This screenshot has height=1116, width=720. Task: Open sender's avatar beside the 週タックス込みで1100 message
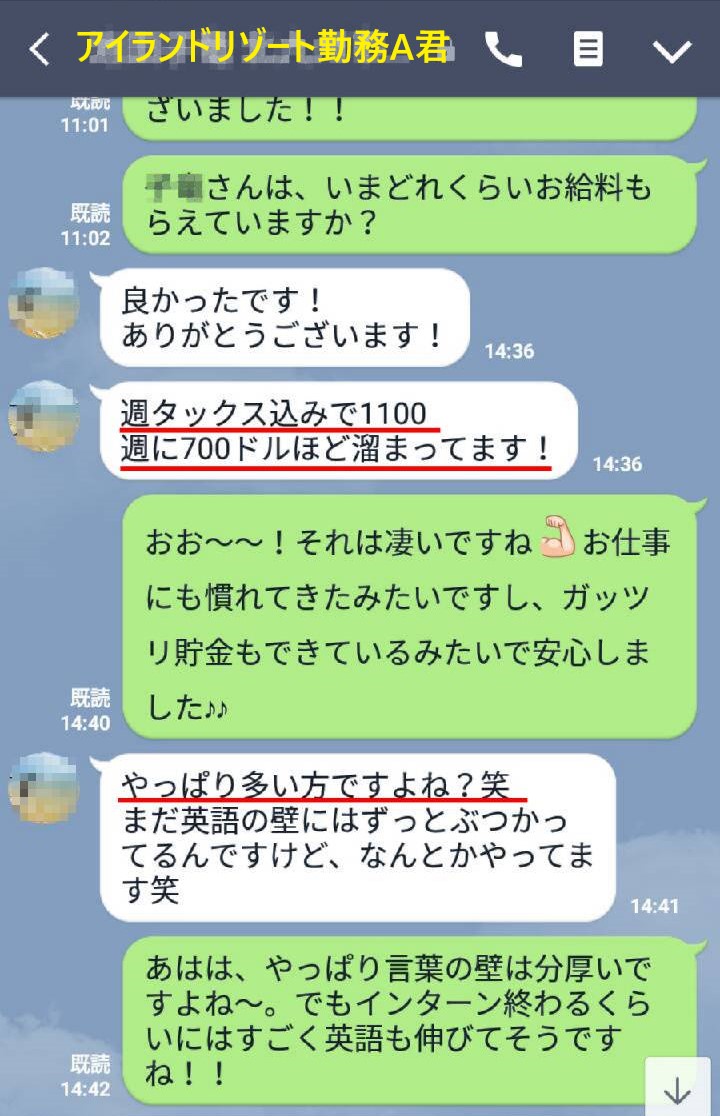pyautogui.click(x=44, y=417)
